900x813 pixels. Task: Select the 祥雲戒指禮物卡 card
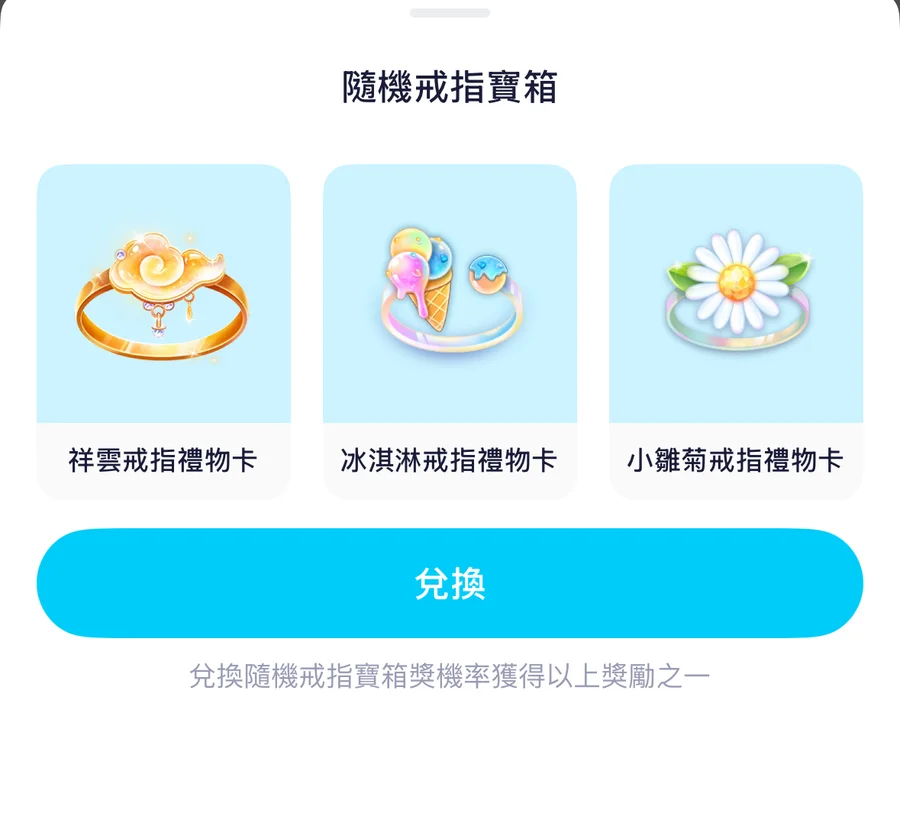pos(164,331)
